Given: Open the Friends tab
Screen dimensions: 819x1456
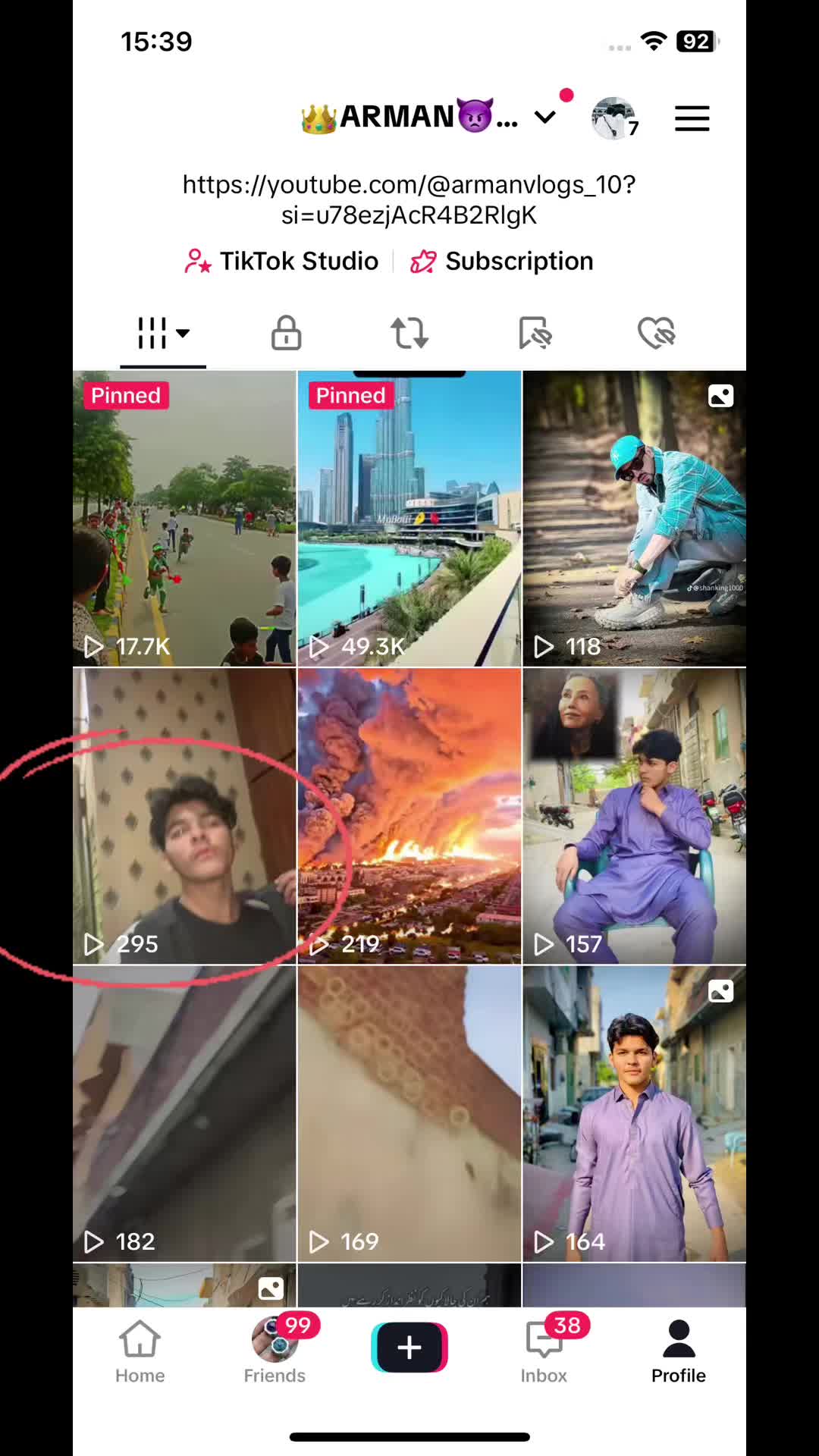Looking at the screenshot, I should 275,1351.
